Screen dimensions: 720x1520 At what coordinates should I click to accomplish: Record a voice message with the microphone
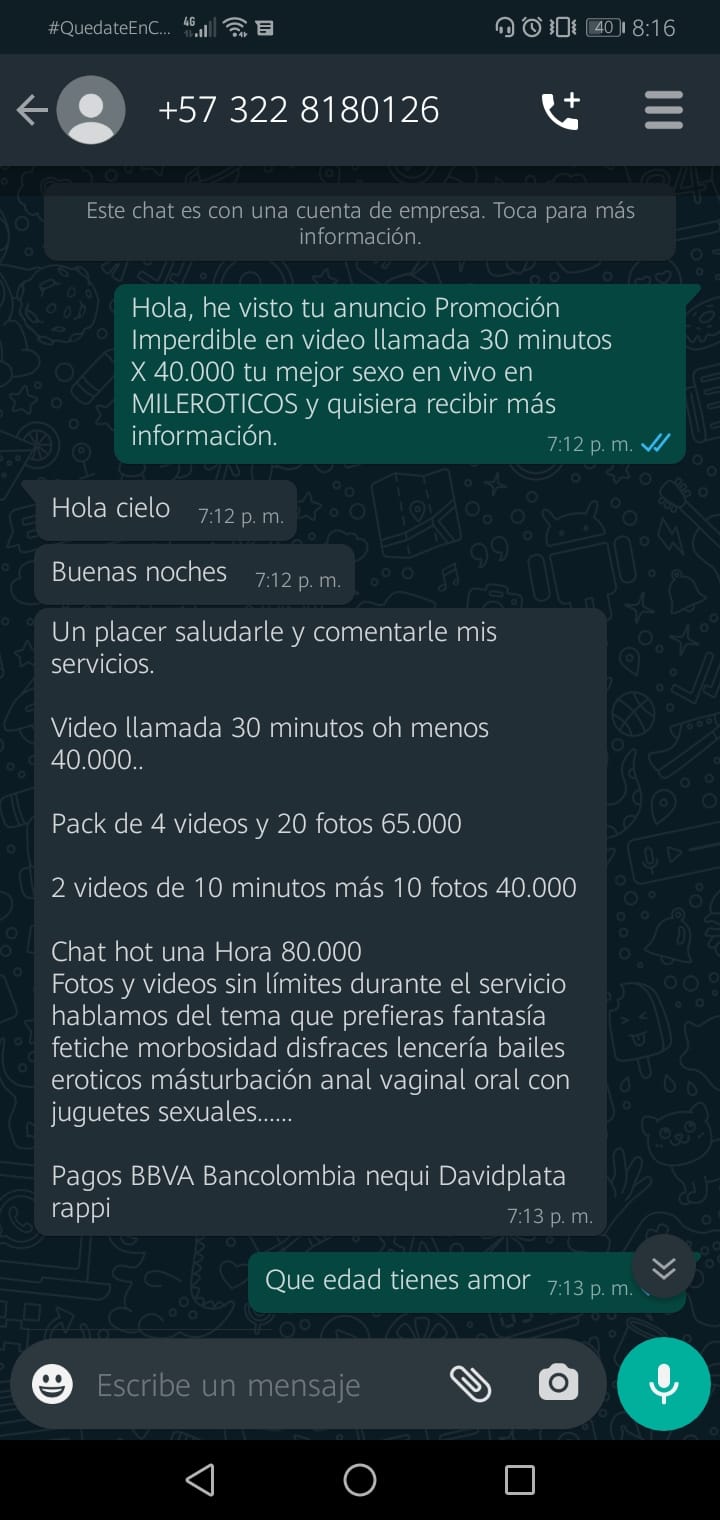pyautogui.click(x=663, y=1384)
